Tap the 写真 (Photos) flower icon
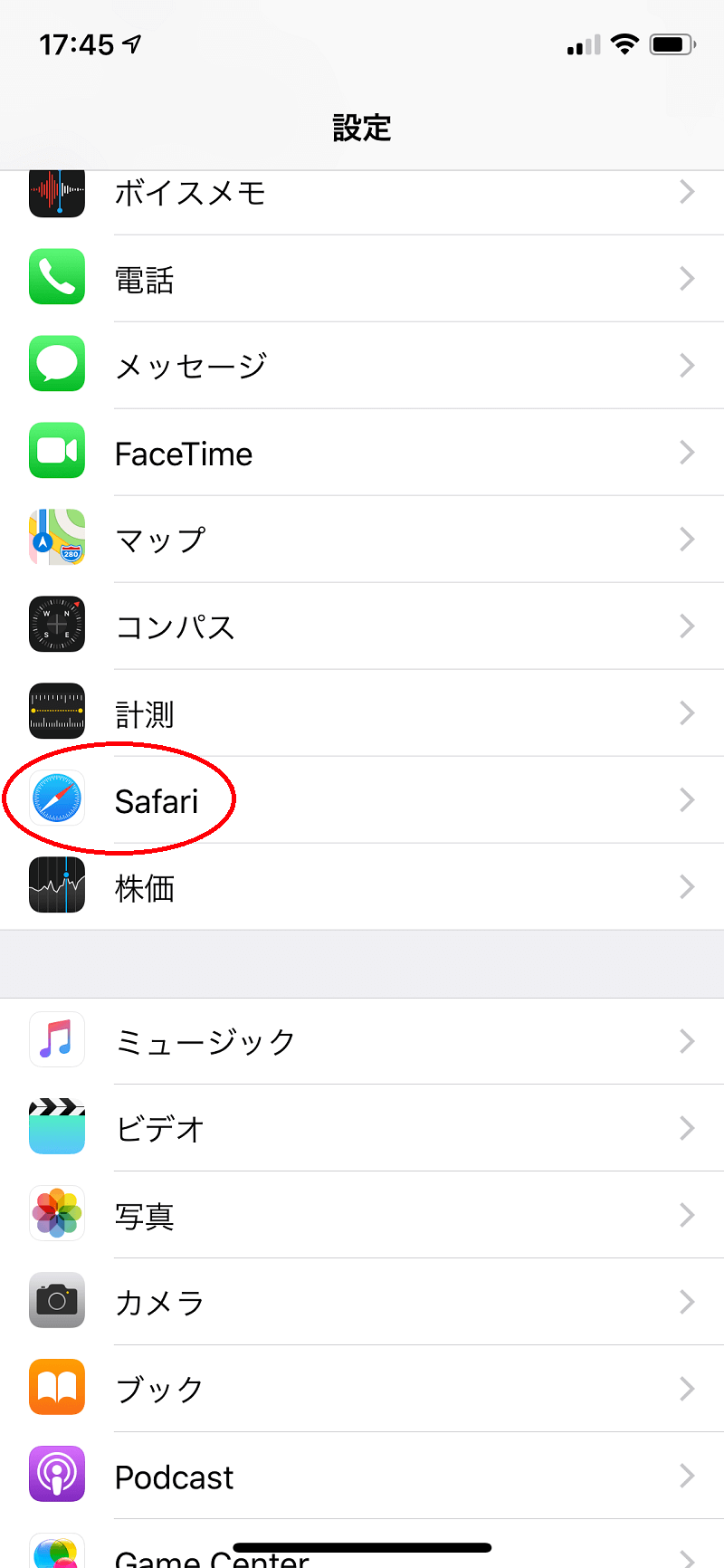724x1568 pixels. click(x=57, y=1214)
